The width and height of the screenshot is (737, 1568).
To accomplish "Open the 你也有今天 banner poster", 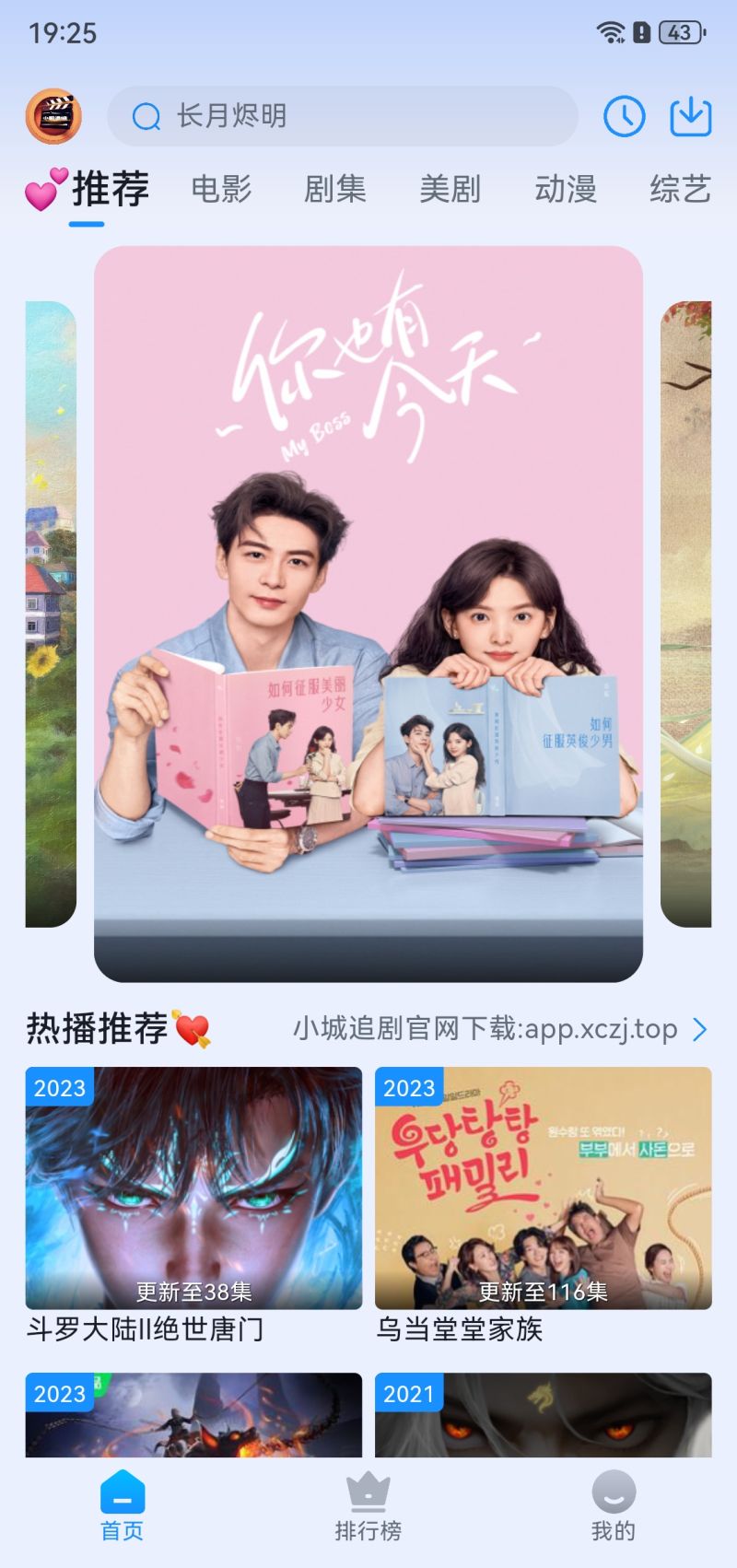I will (x=368, y=614).
